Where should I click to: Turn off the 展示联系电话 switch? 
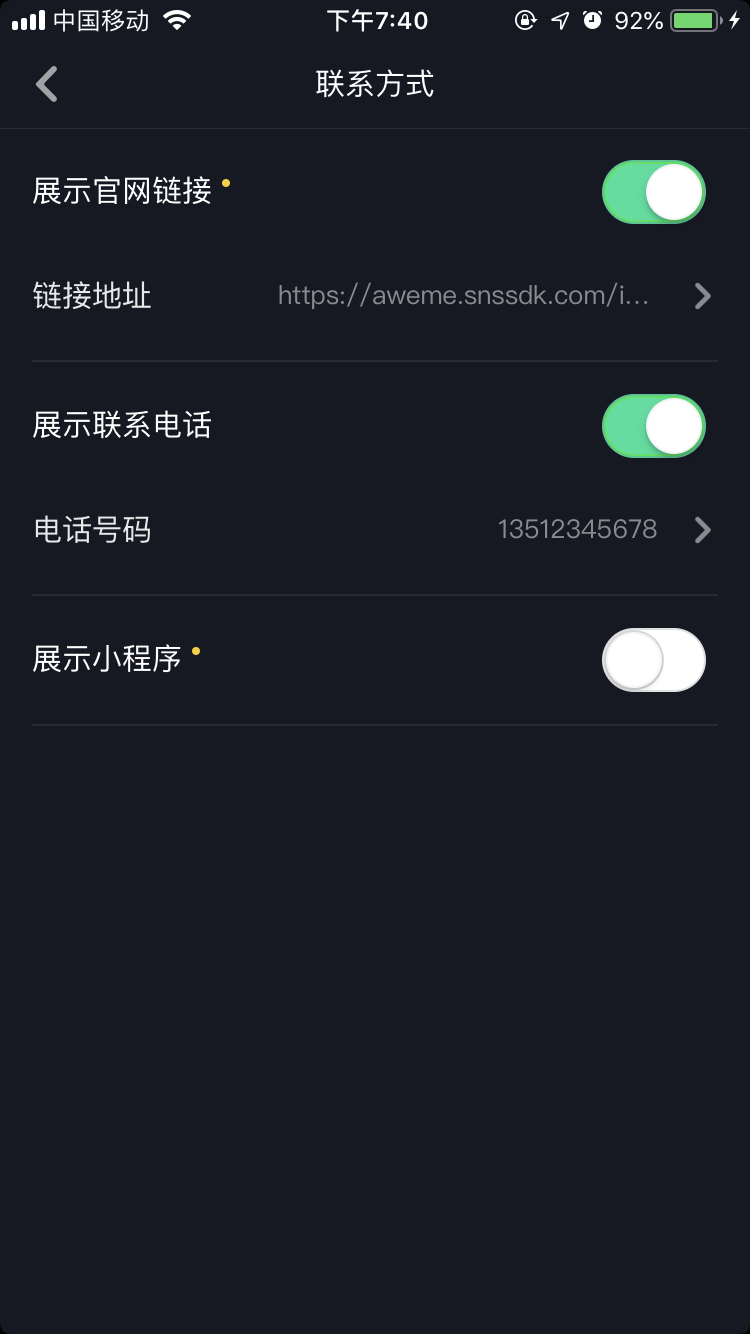(653, 425)
